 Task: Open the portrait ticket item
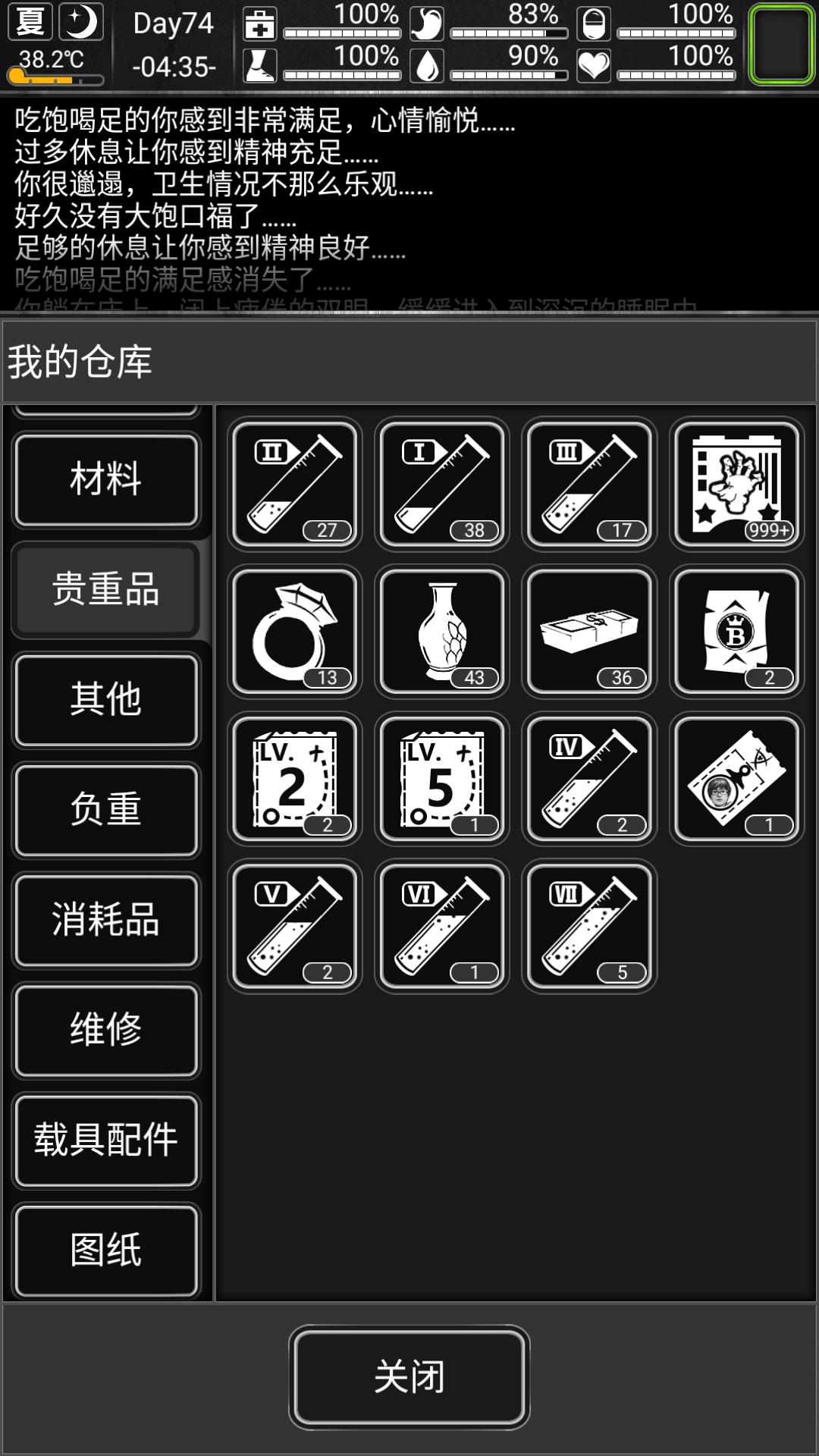coord(736,780)
